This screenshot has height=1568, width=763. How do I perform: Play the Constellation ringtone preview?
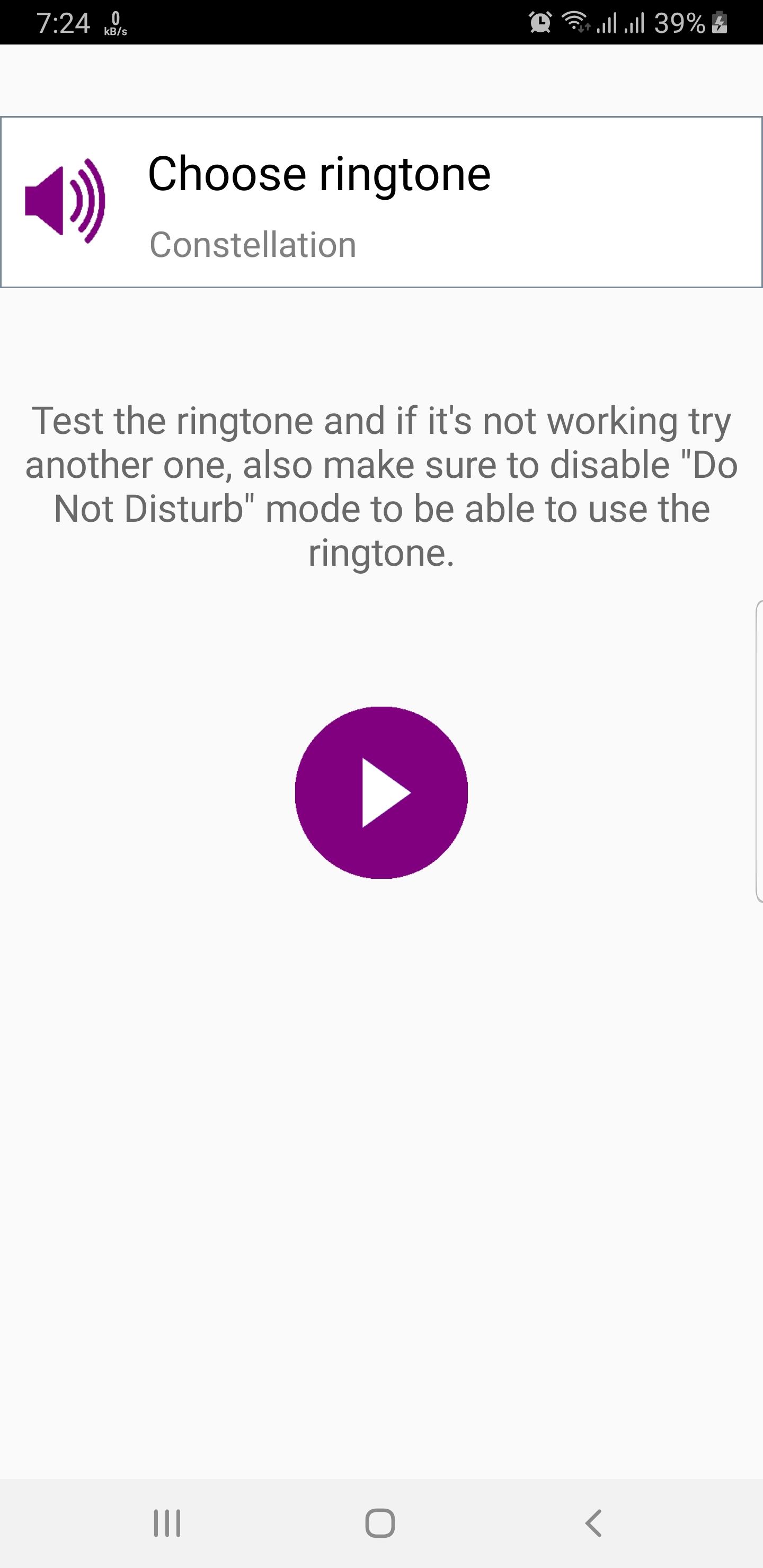point(381,792)
